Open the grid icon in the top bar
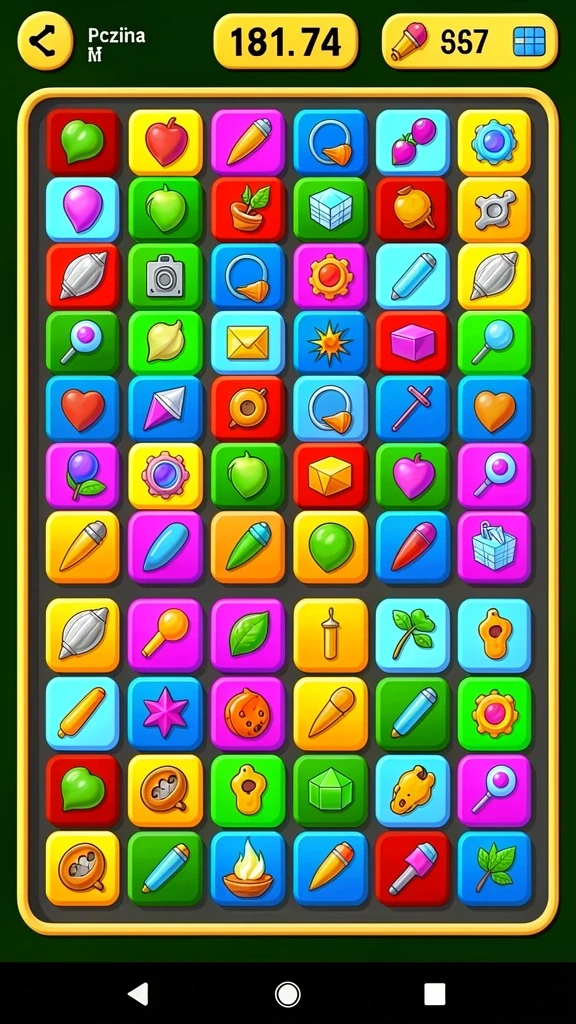Viewport: 576px width, 1024px height. (x=529, y=42)
